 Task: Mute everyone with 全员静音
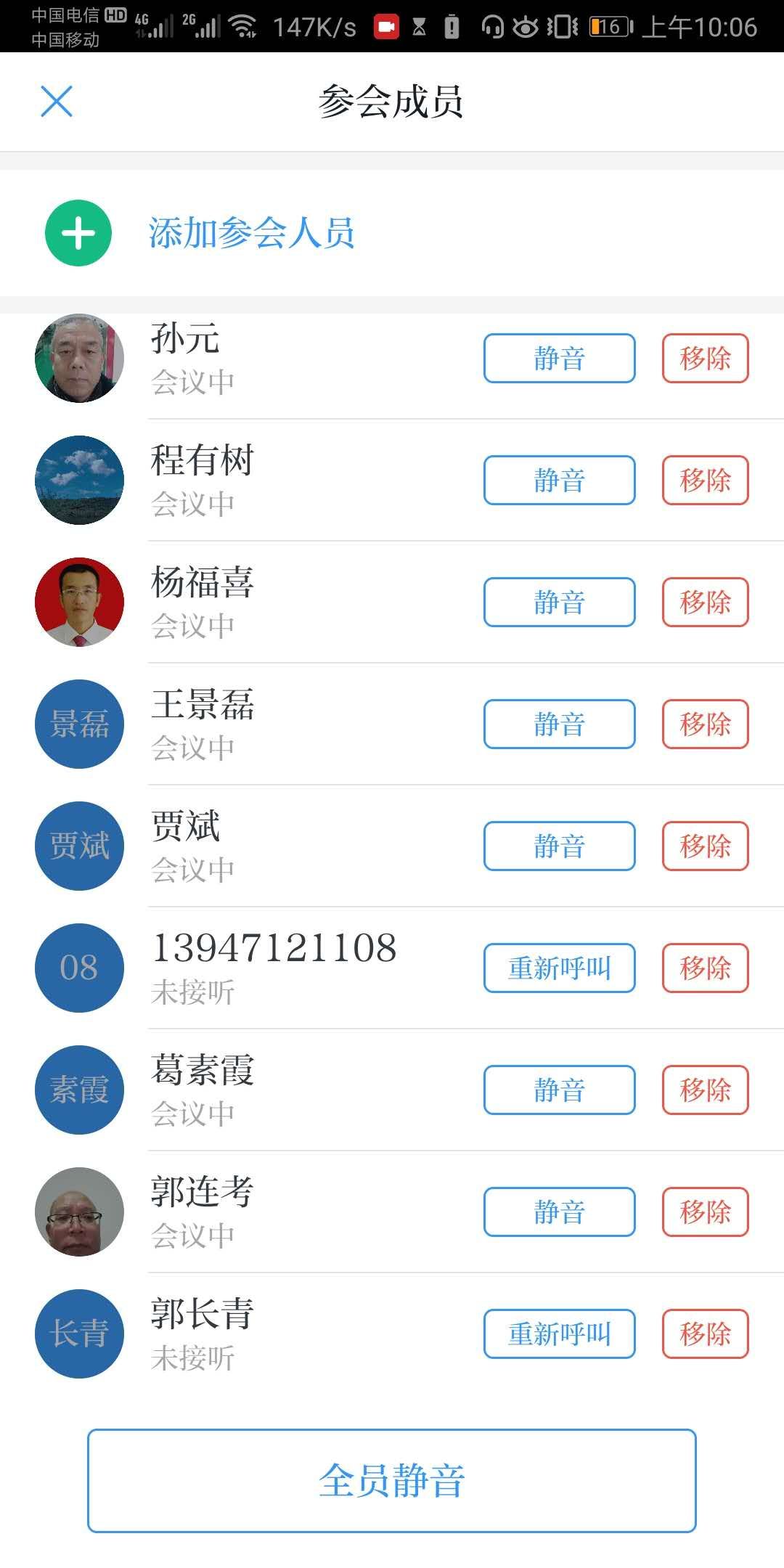(x=392, y=1481)
